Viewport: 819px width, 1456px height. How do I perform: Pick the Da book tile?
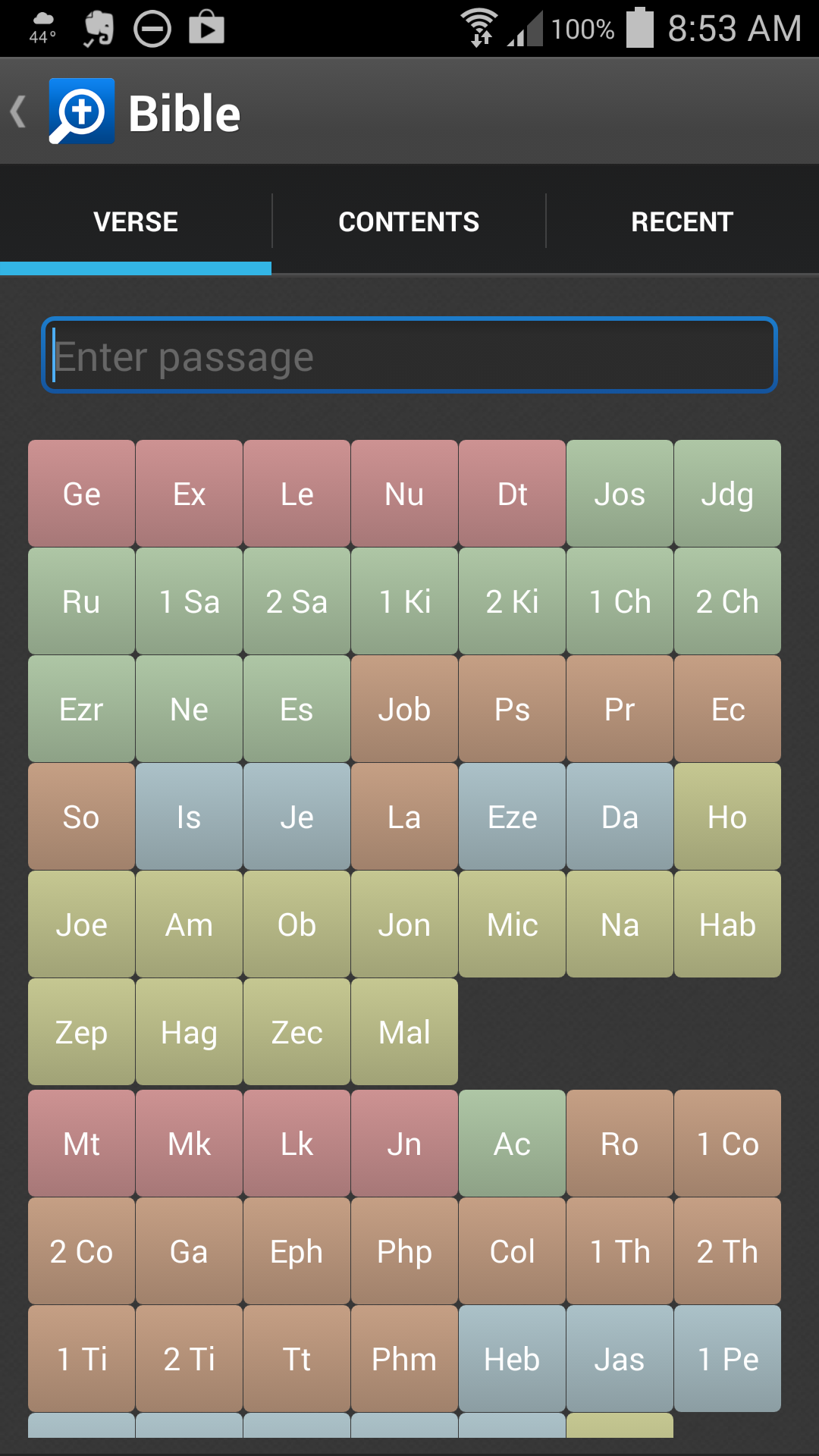click(x=620, y=817)
